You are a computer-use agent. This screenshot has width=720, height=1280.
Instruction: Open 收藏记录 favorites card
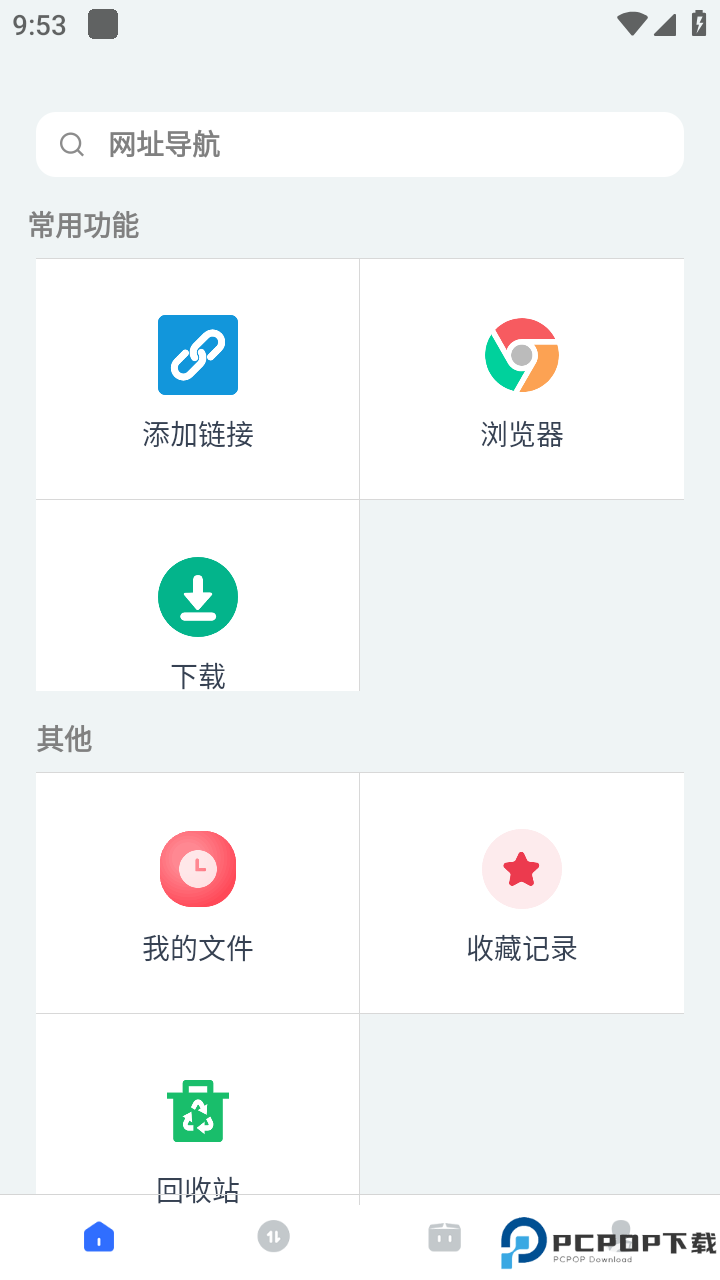(x=521, y=892)
